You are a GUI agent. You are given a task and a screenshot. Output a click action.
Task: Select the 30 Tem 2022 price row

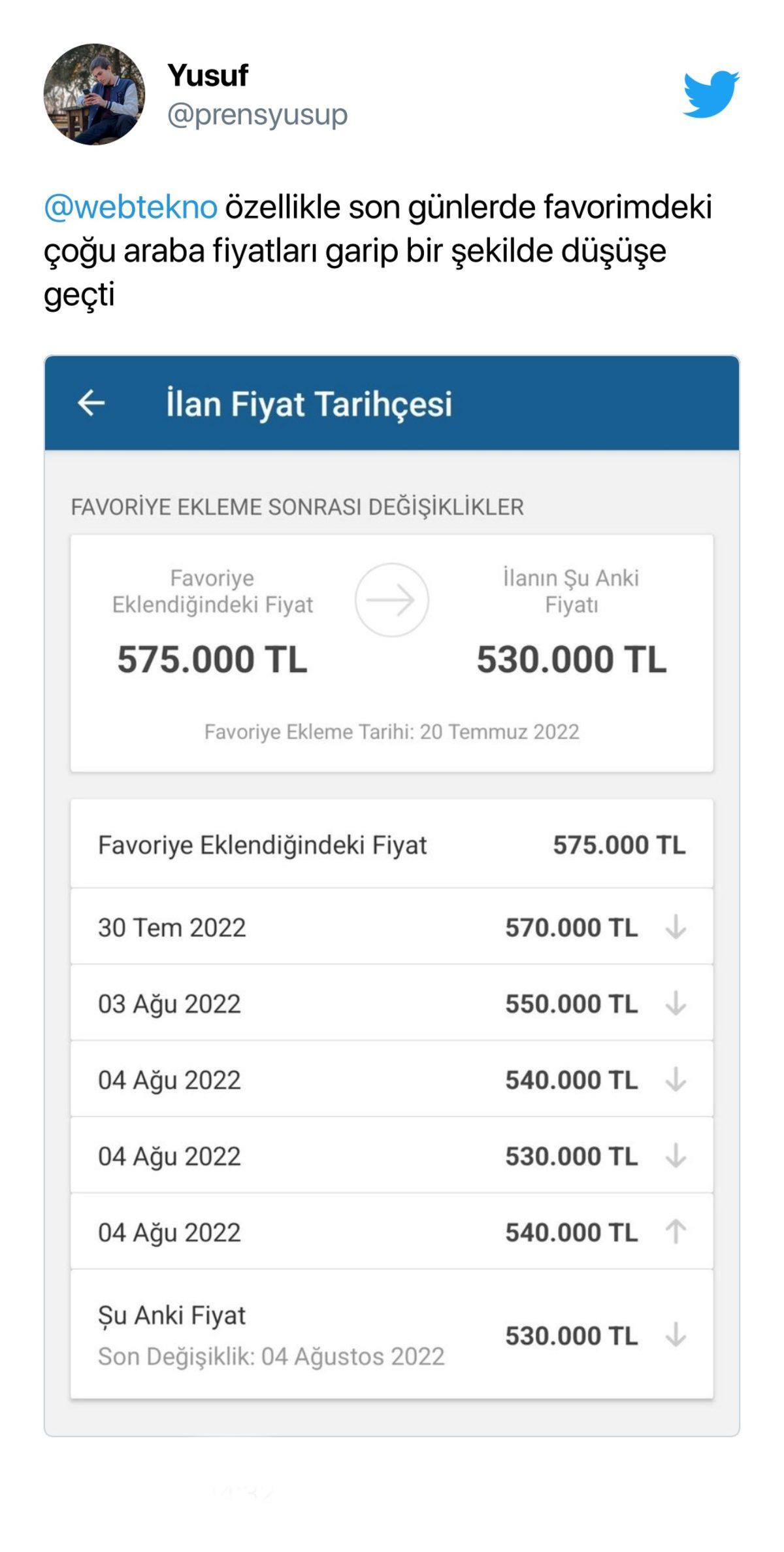(x=392, y=926)
